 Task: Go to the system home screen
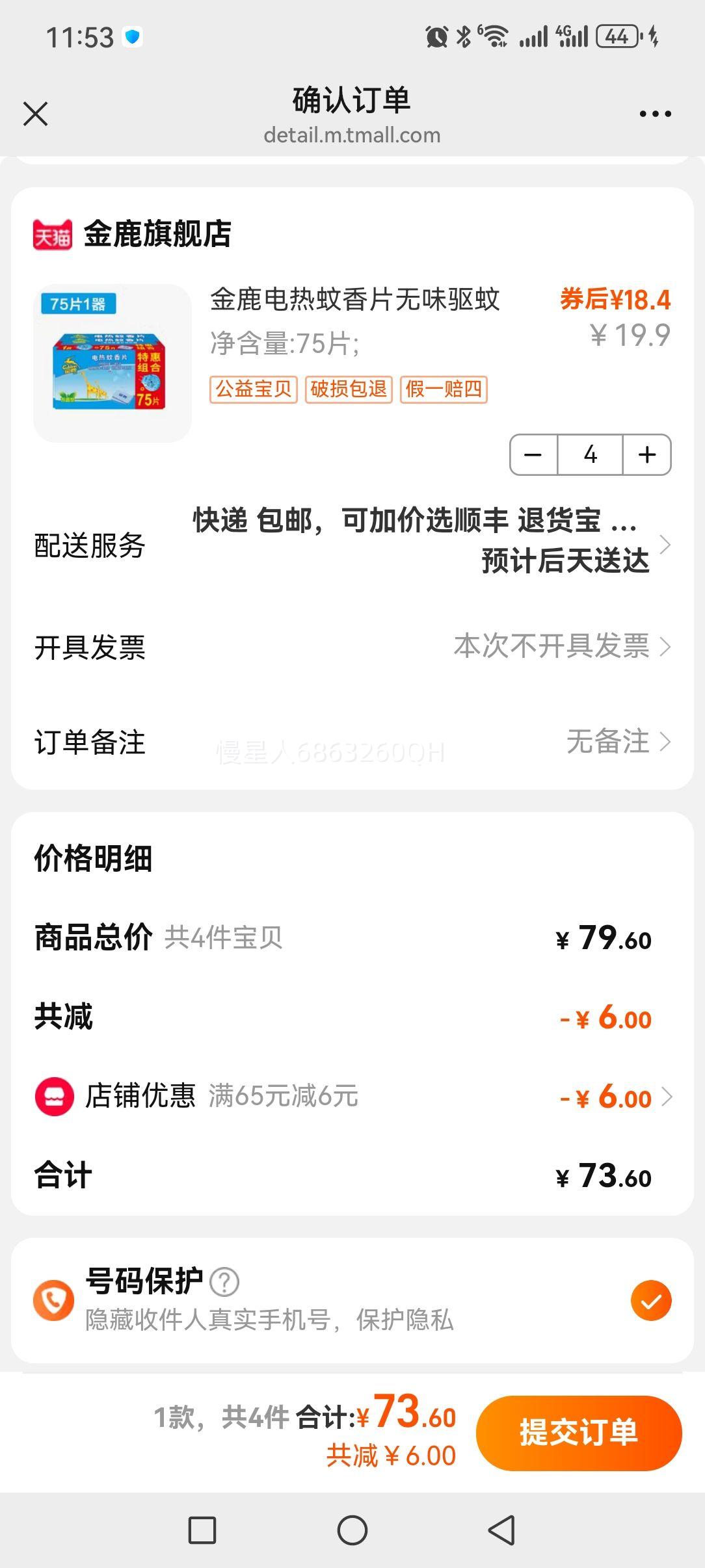(352, 1530)
